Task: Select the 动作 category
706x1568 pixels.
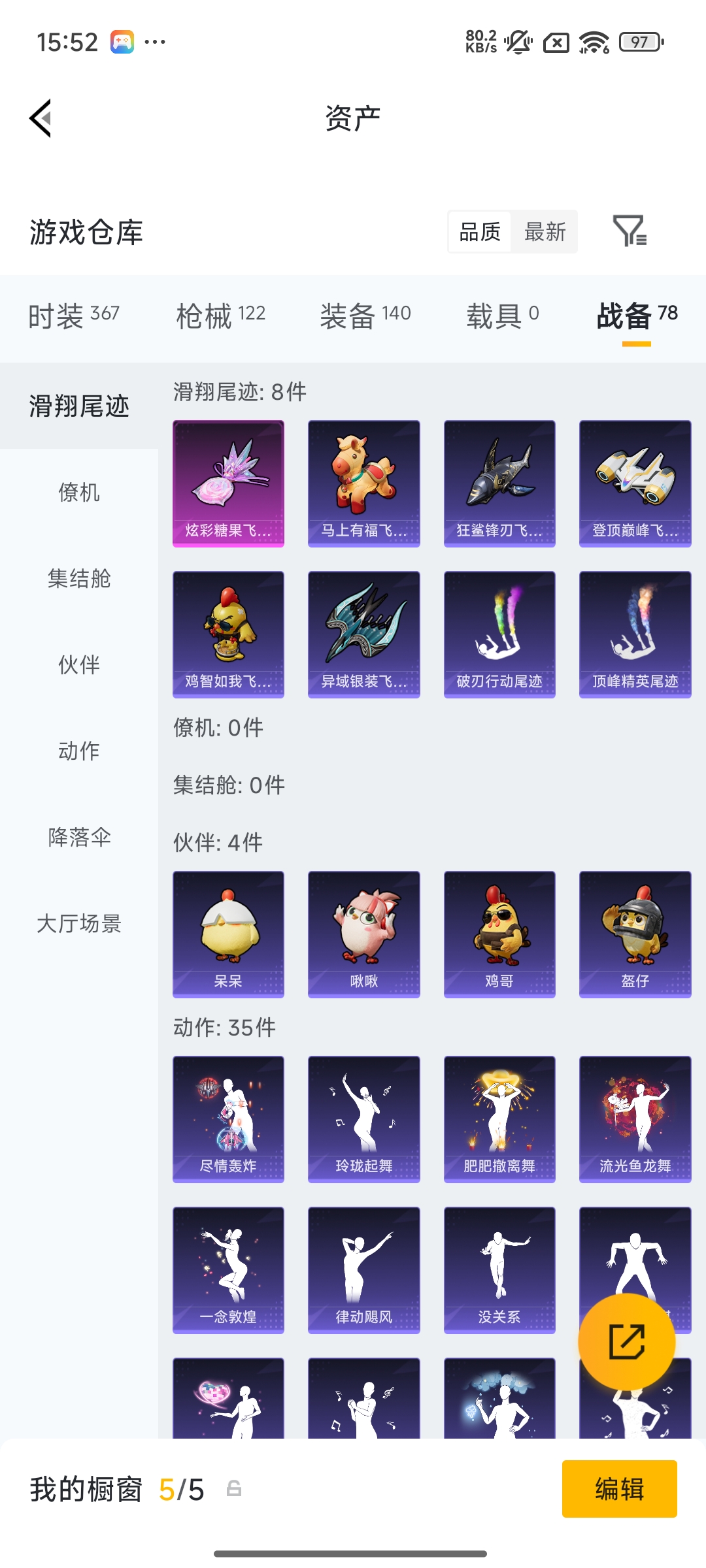Action: [77, 751]
